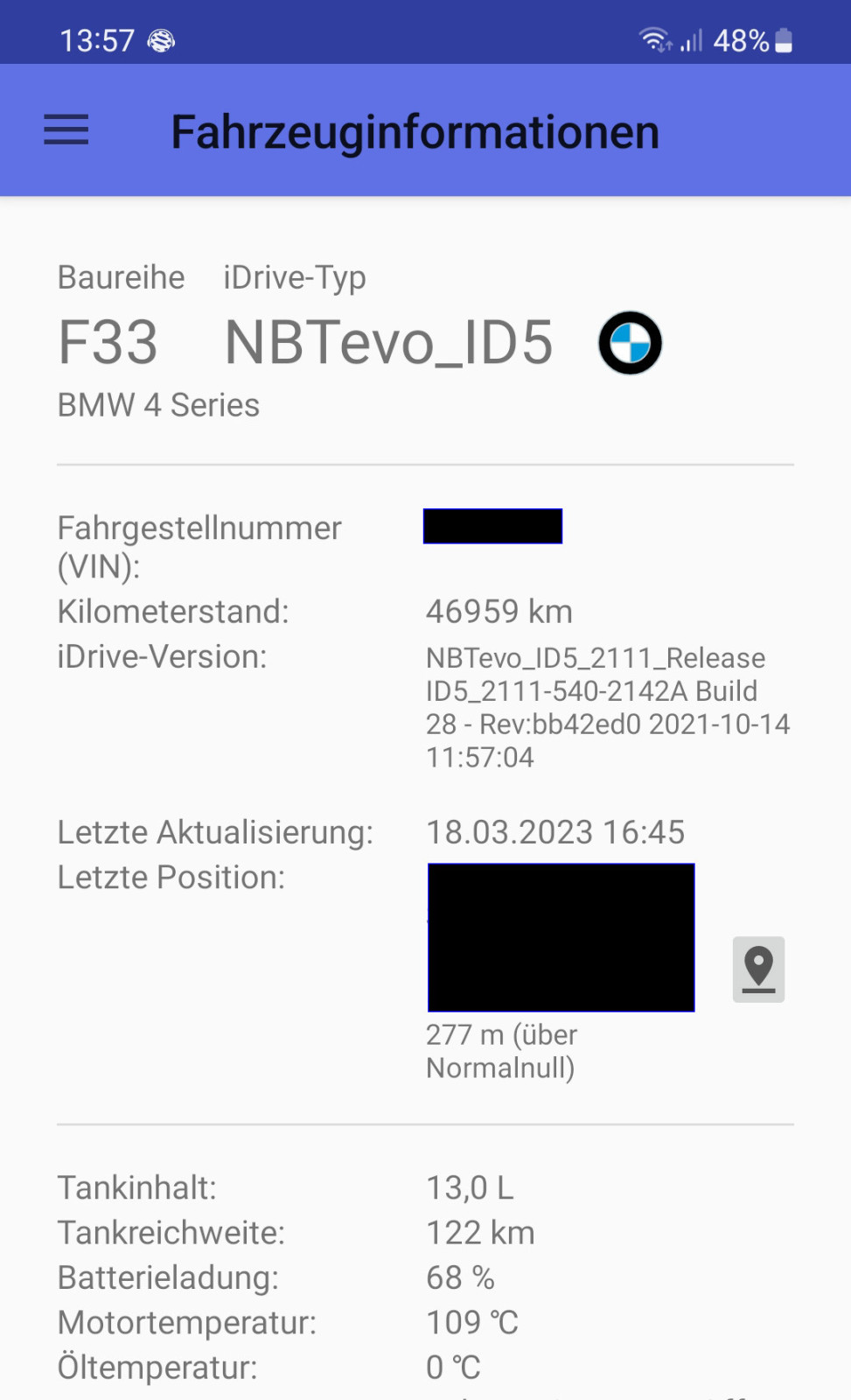Click the Kilometerstand value 46959 km
Viewport: 851px width, 1400px height.
click(499, 612)
